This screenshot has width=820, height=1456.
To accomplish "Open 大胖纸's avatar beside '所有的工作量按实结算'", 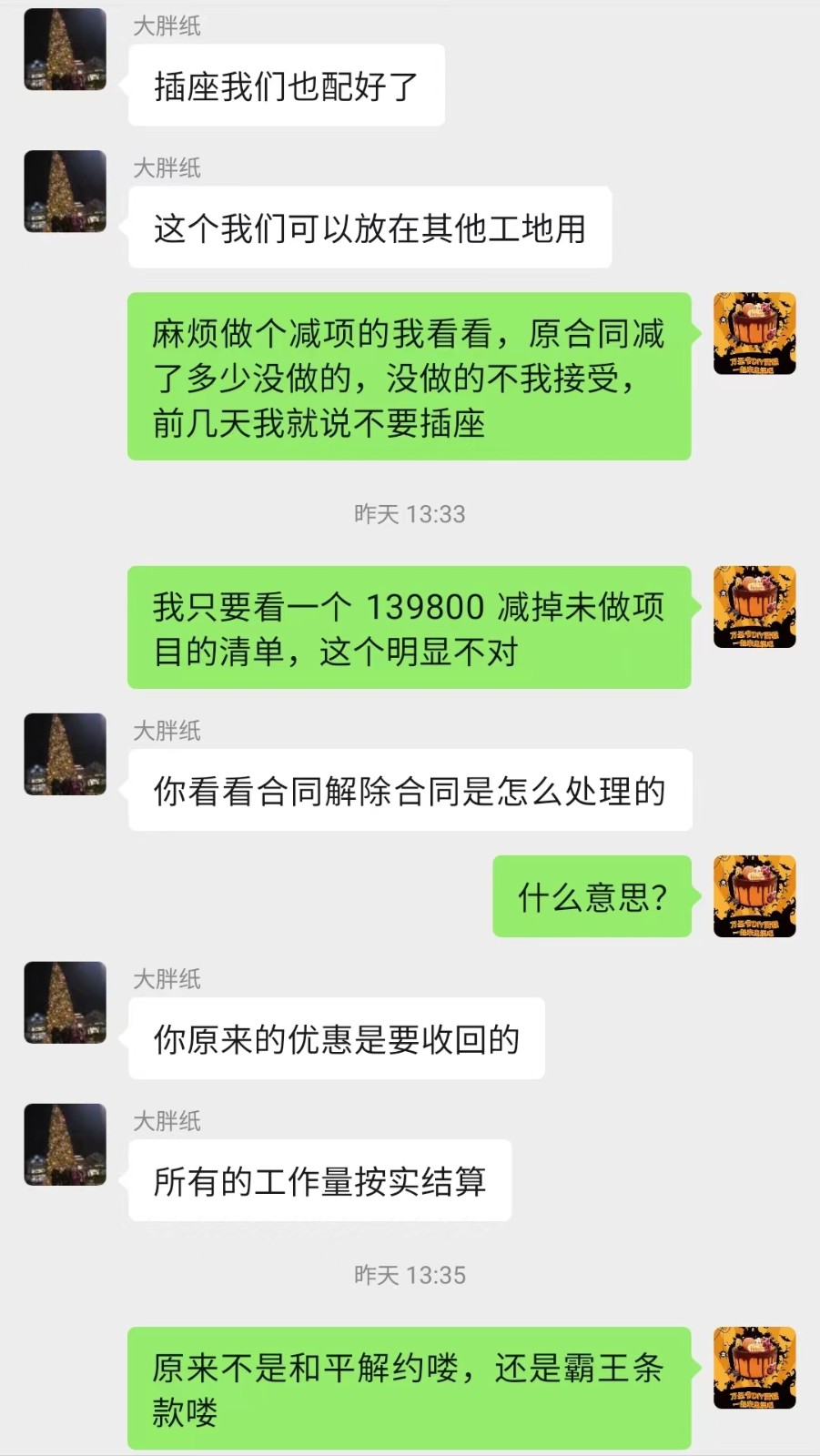I will [x=65, y=1144].
